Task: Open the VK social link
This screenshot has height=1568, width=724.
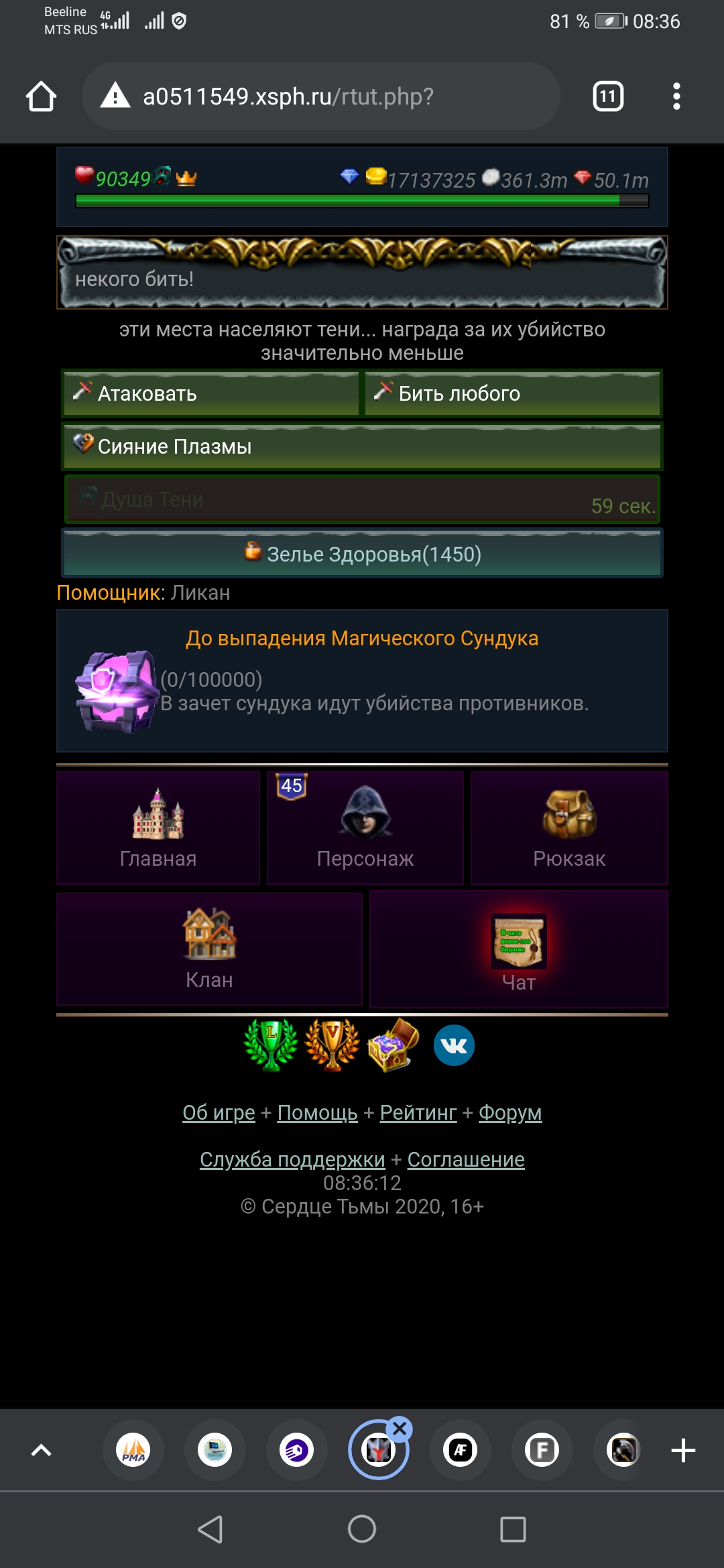Action: pos(454,1045)
